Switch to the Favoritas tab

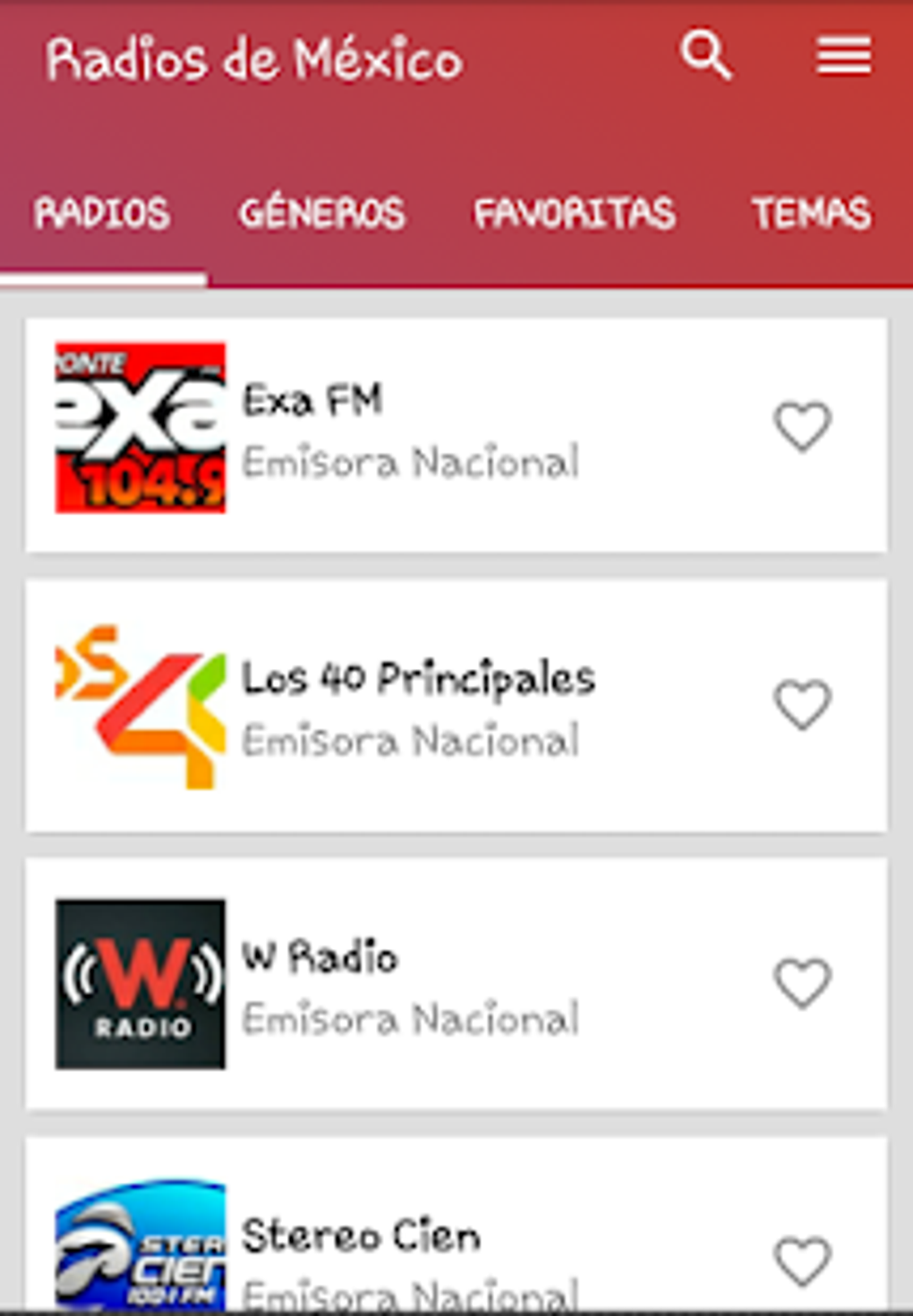pos(574,214)
